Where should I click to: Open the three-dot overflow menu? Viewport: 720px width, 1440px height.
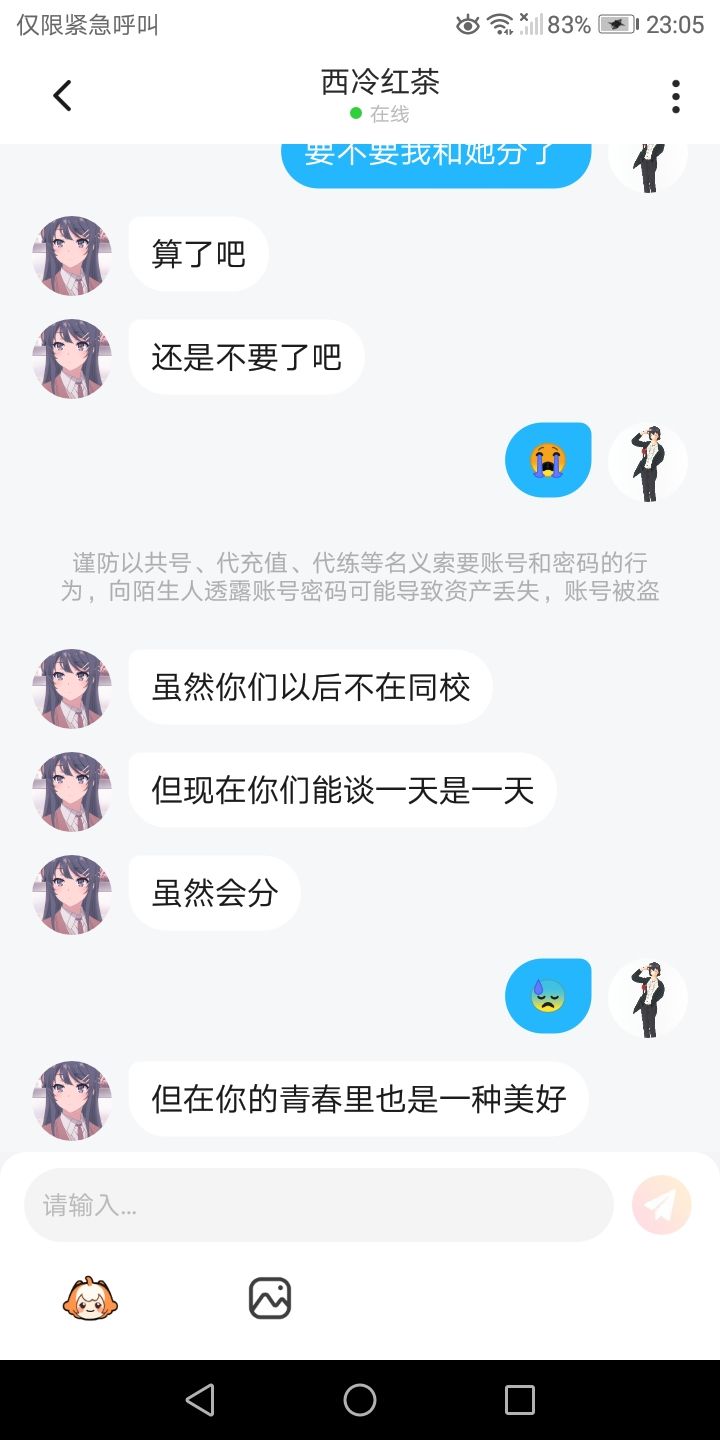click(x=676, y=96)
